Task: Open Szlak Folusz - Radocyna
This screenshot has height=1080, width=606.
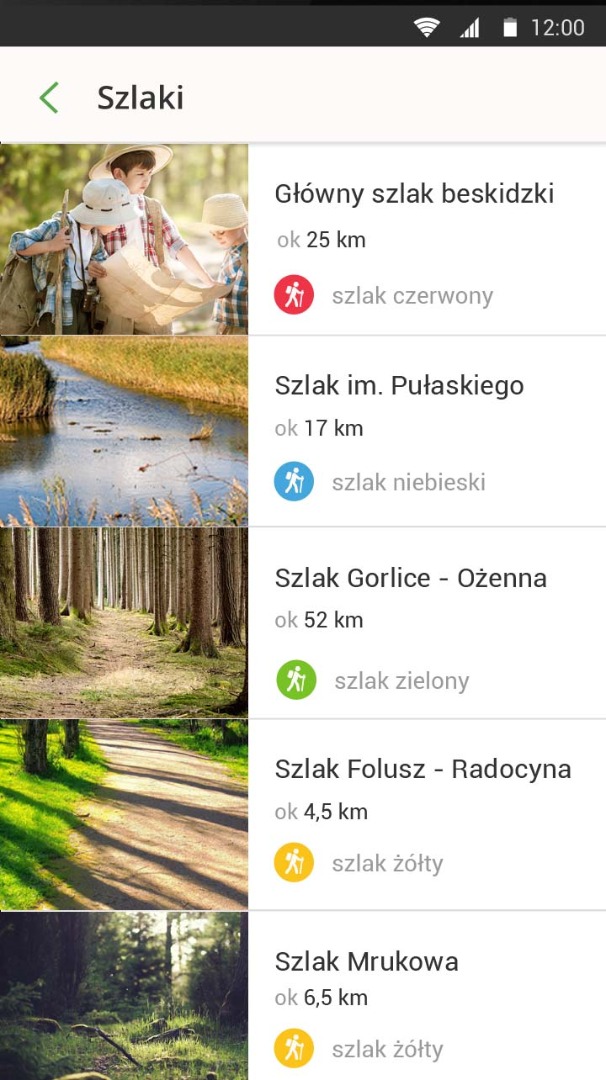Action: click(x=422, y=770)
